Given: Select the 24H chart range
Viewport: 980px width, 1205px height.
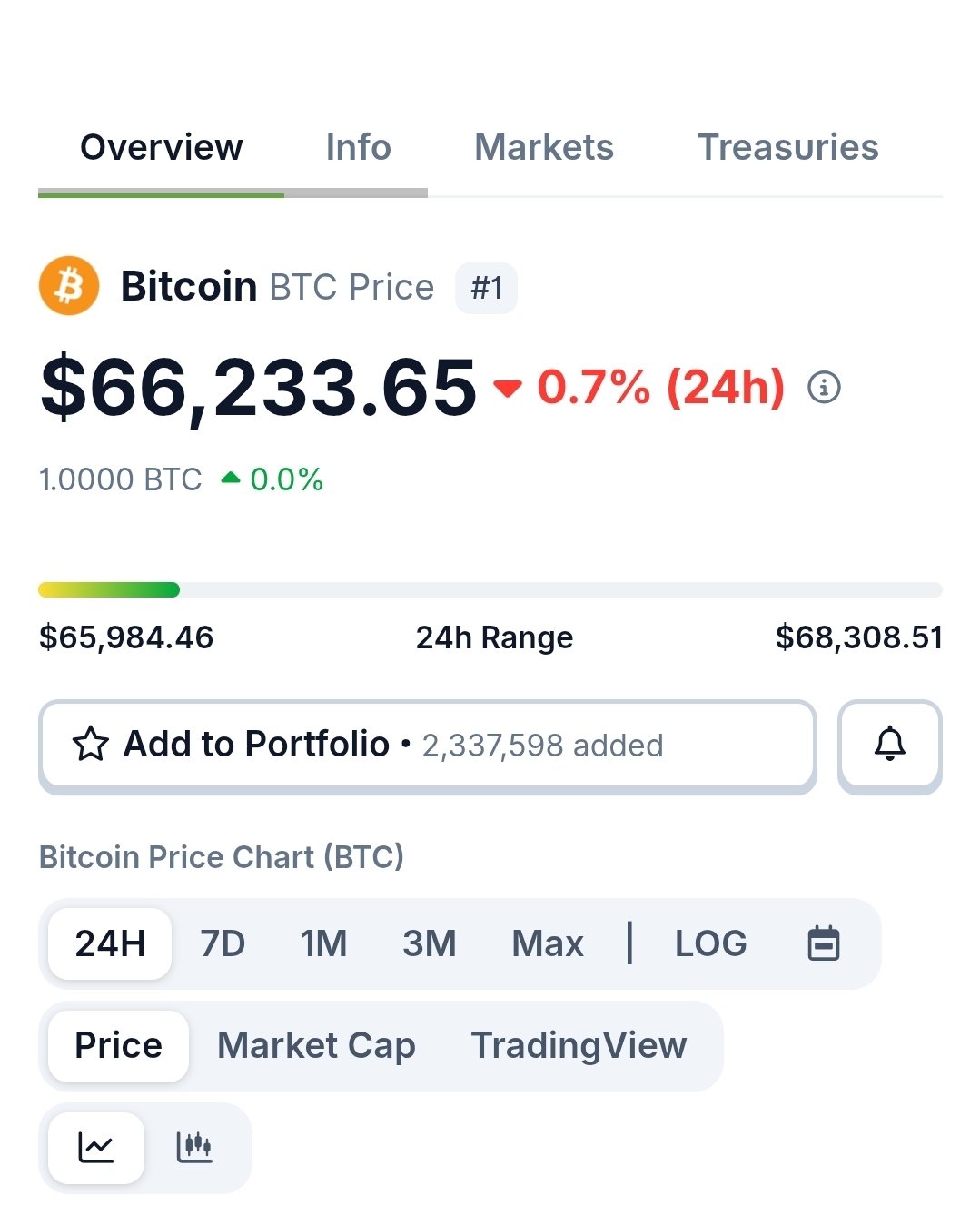Looking at the screenshot, I should [110, 943].
